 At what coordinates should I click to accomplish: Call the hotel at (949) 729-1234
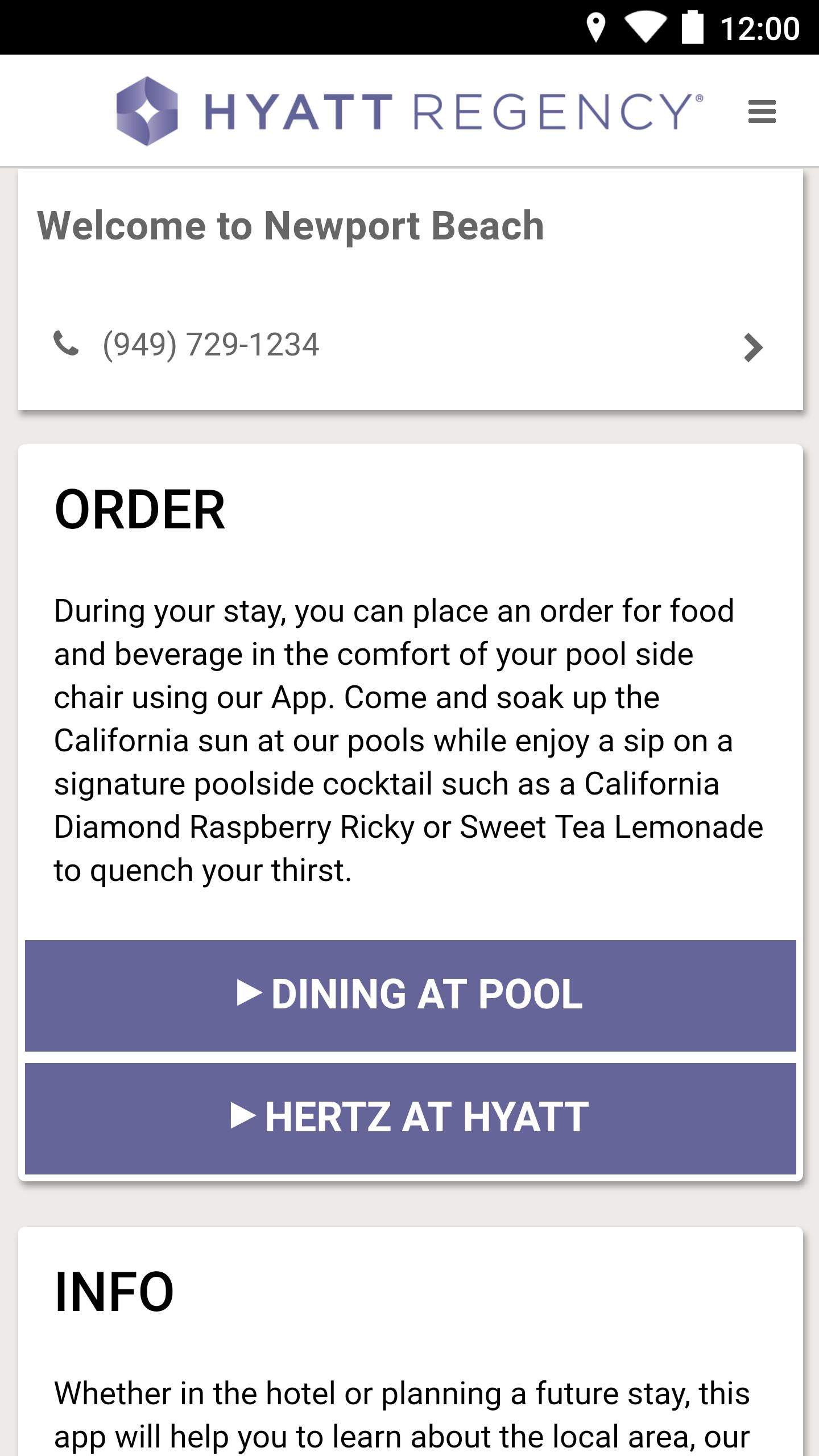point(410,345)
